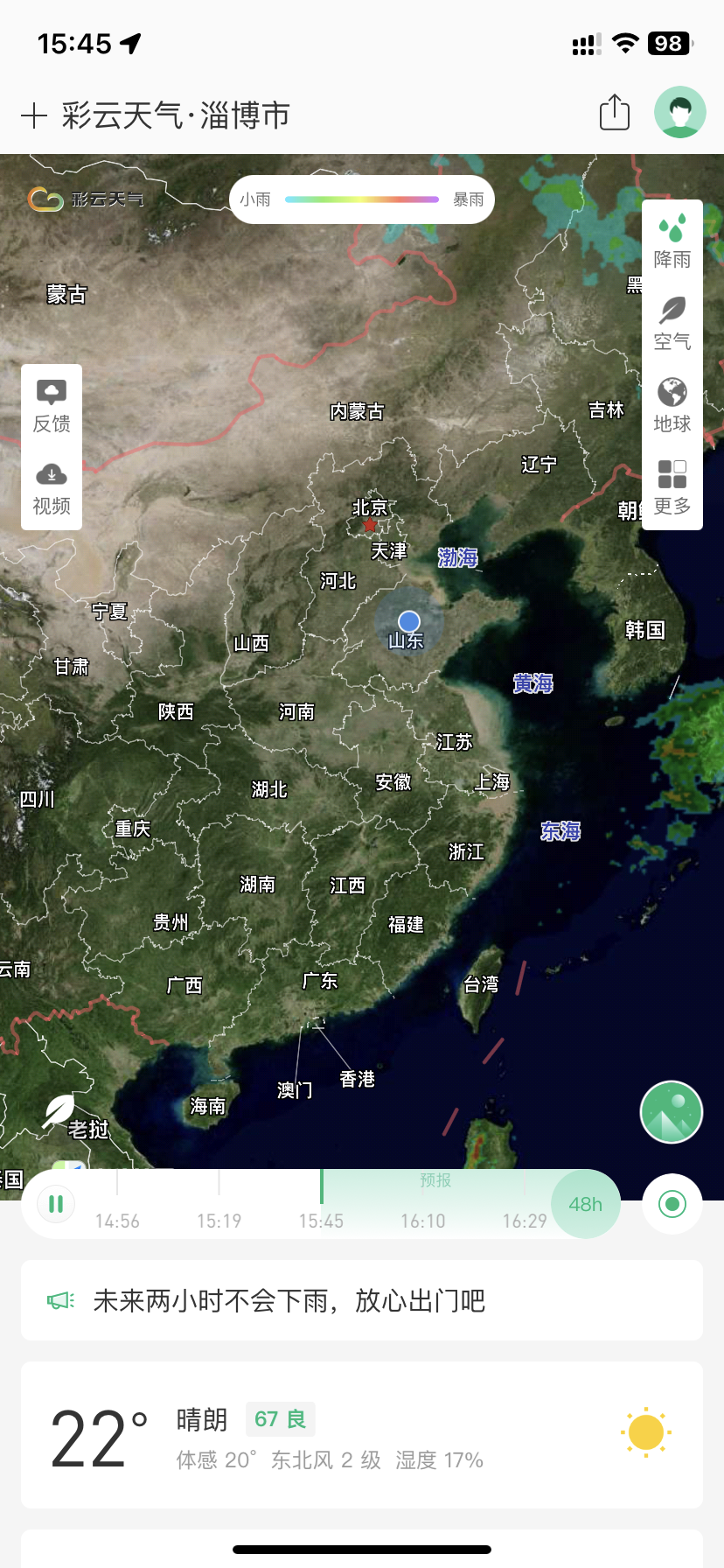Select the 地球 map view
This screenshot has height=1568, width=724.
pyautogui.click(x=672, y=405)
